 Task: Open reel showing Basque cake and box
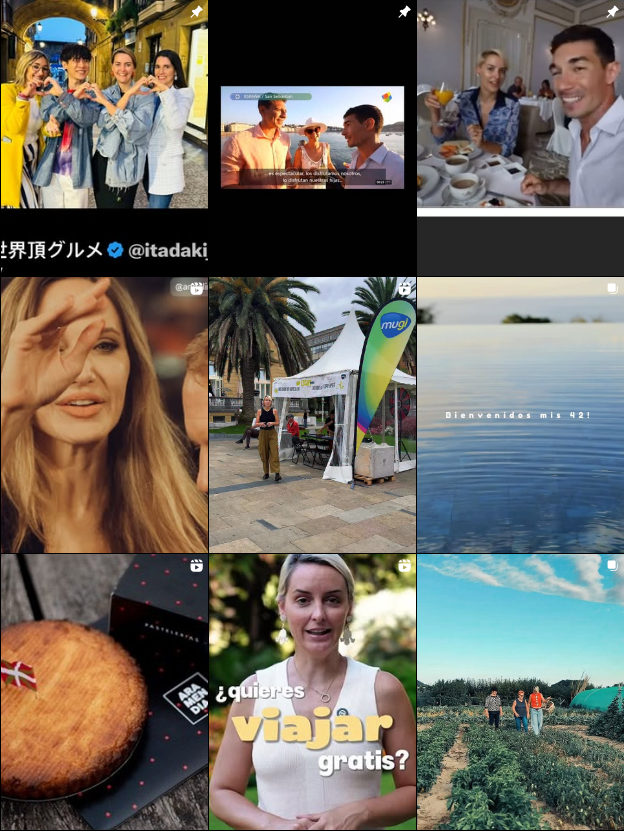tap(104, 692)
